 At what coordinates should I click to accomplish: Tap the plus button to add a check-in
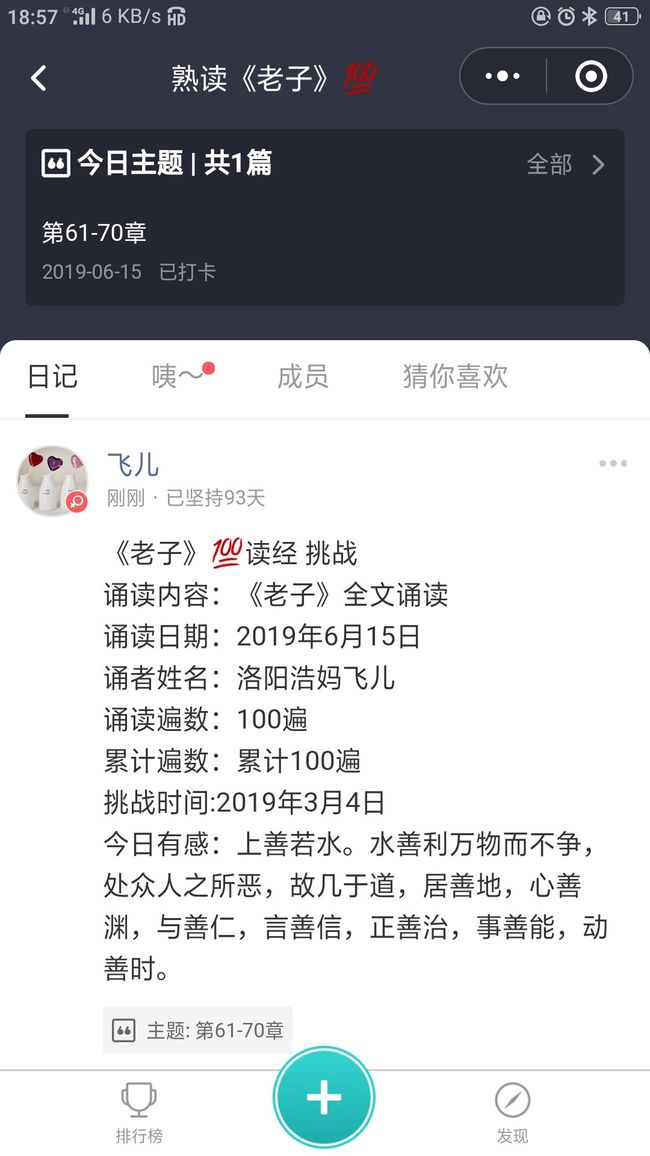(x=324, y=1098)
